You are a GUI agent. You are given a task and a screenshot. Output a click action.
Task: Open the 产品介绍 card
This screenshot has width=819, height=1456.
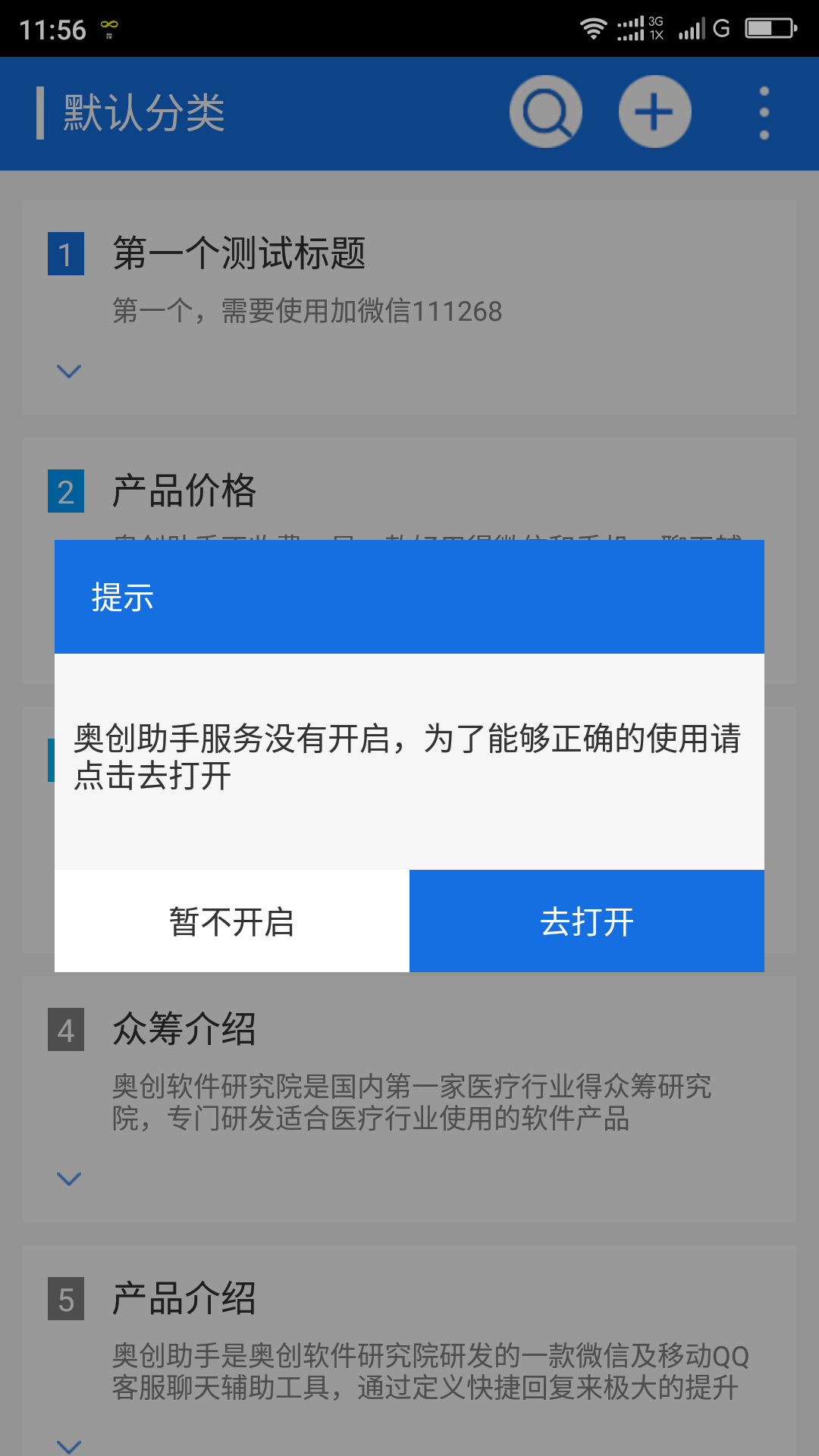point(409,1350)
